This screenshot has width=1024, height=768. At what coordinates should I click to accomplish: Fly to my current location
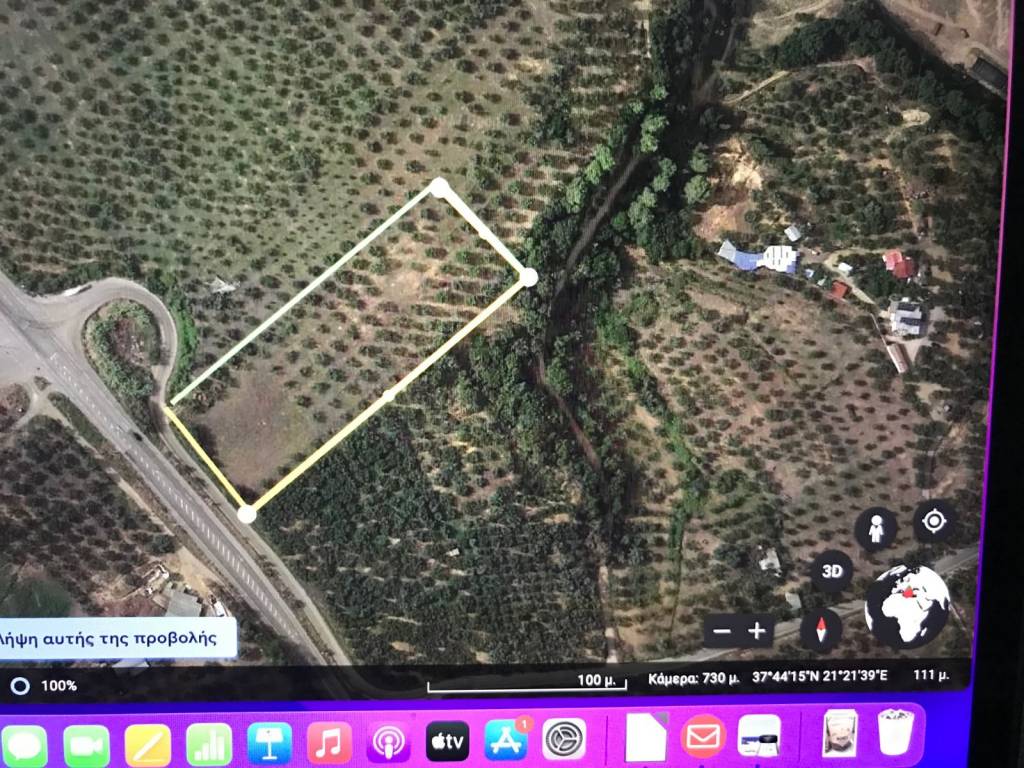pos(935,521)
